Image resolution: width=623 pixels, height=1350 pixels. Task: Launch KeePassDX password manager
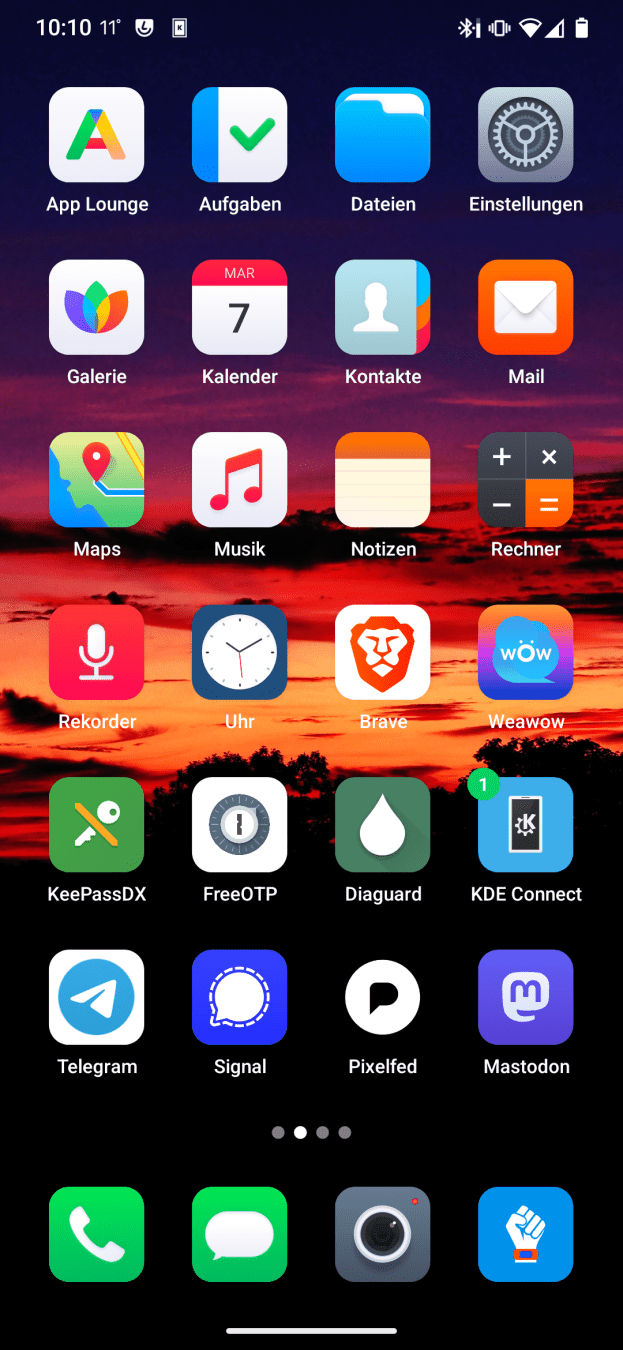[97, 825]
